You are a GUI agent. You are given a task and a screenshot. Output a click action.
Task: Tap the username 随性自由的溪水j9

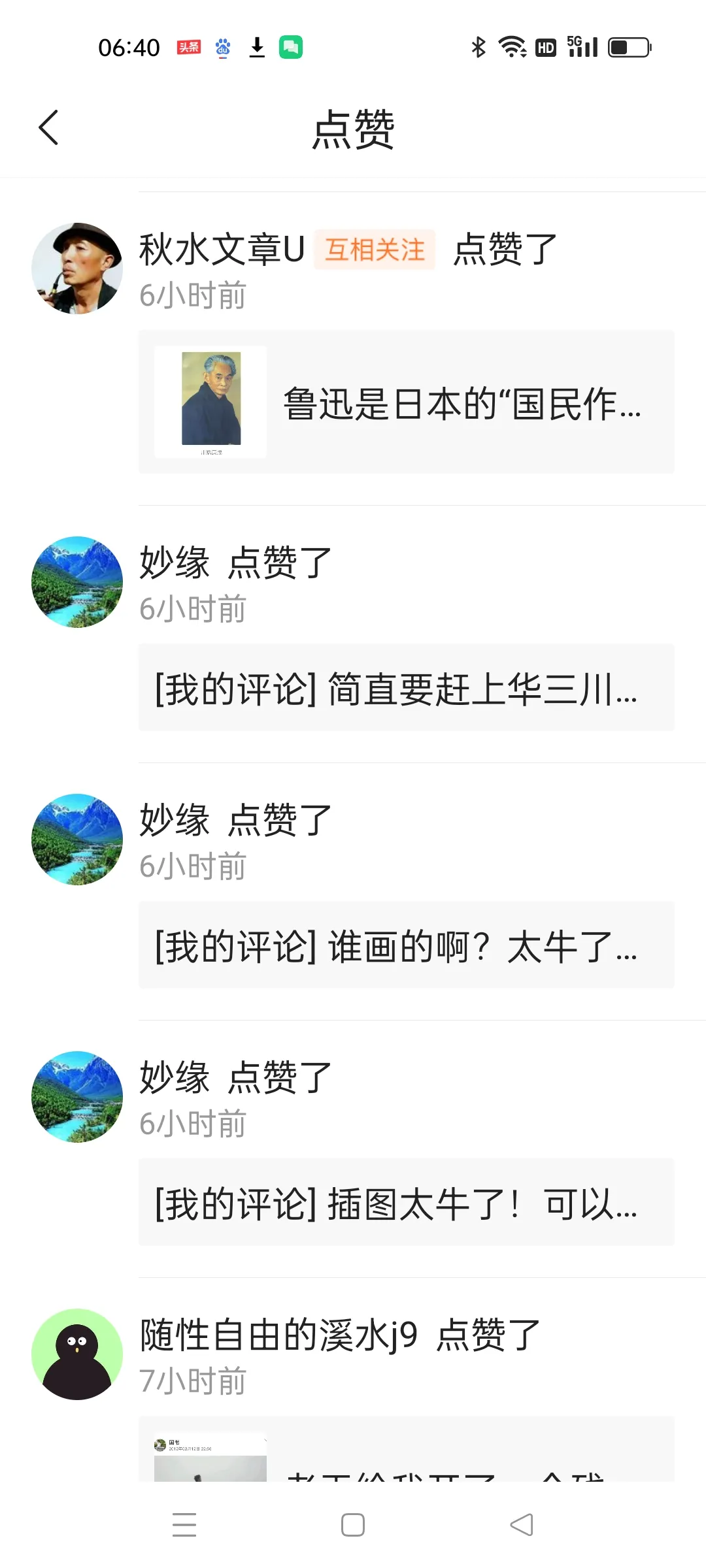pyautogui.click(x=279, y=1334)
